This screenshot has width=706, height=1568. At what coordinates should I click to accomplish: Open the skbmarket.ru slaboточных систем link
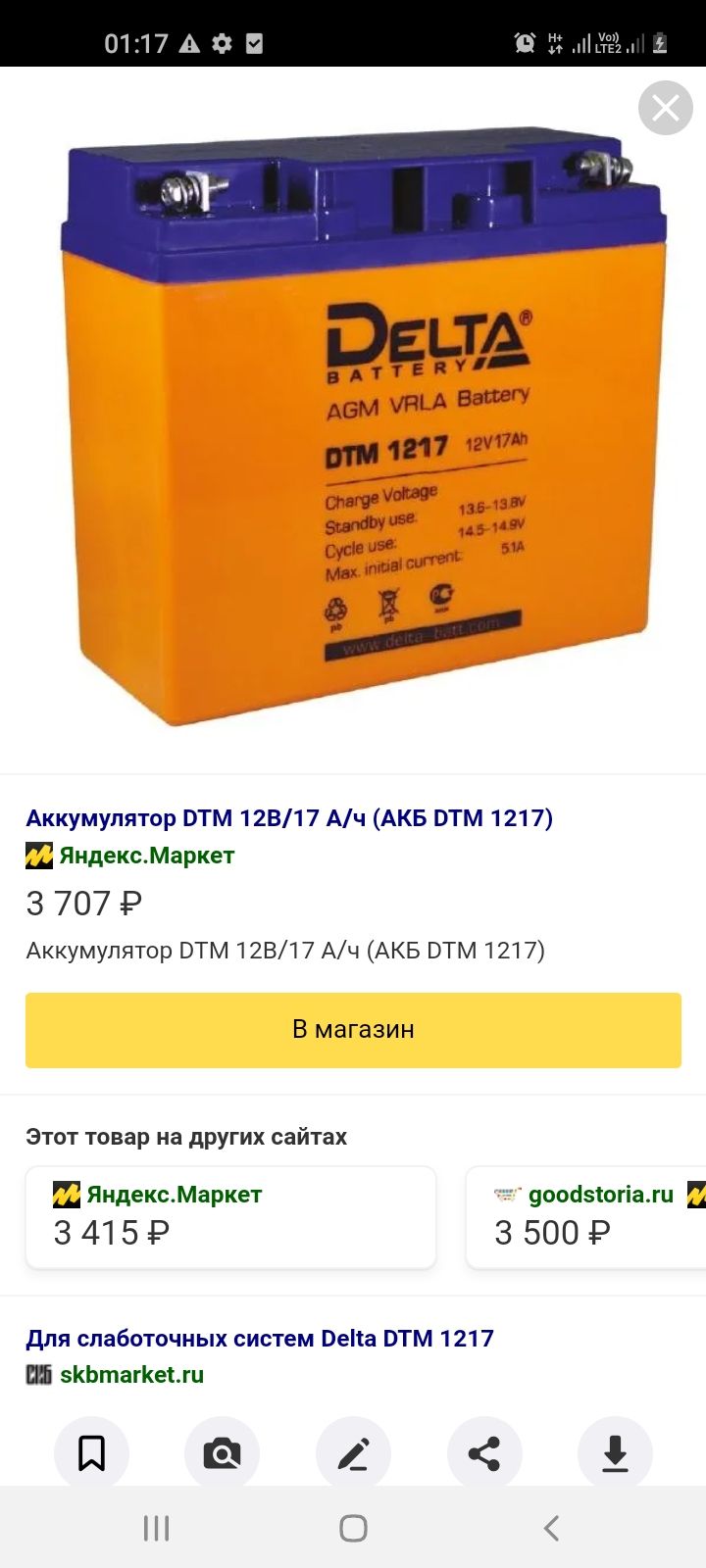click(260, 1338)
